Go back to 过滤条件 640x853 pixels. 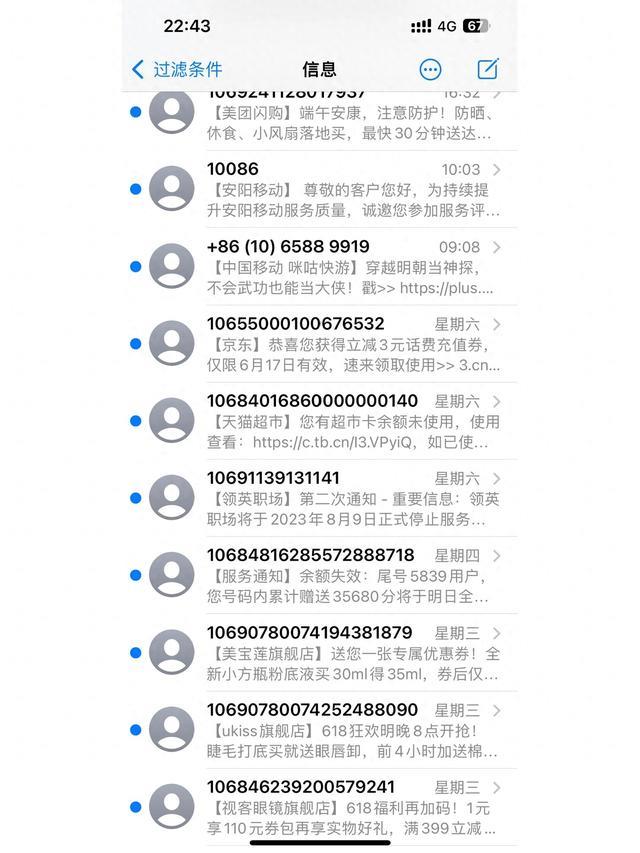click(x=177, y=69)
